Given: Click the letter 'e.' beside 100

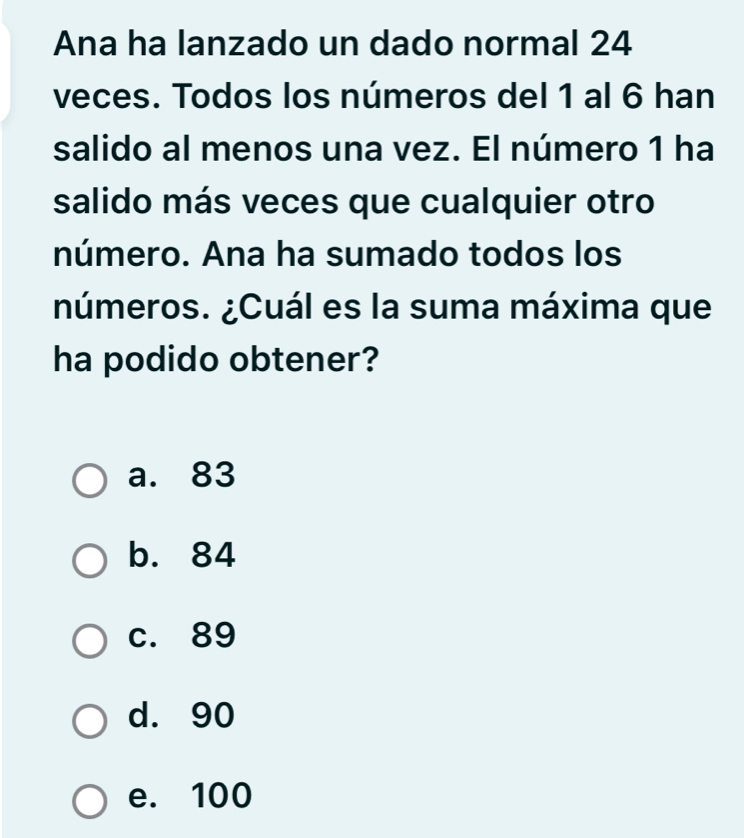Looking at the screenshot, I should (145, 797).
